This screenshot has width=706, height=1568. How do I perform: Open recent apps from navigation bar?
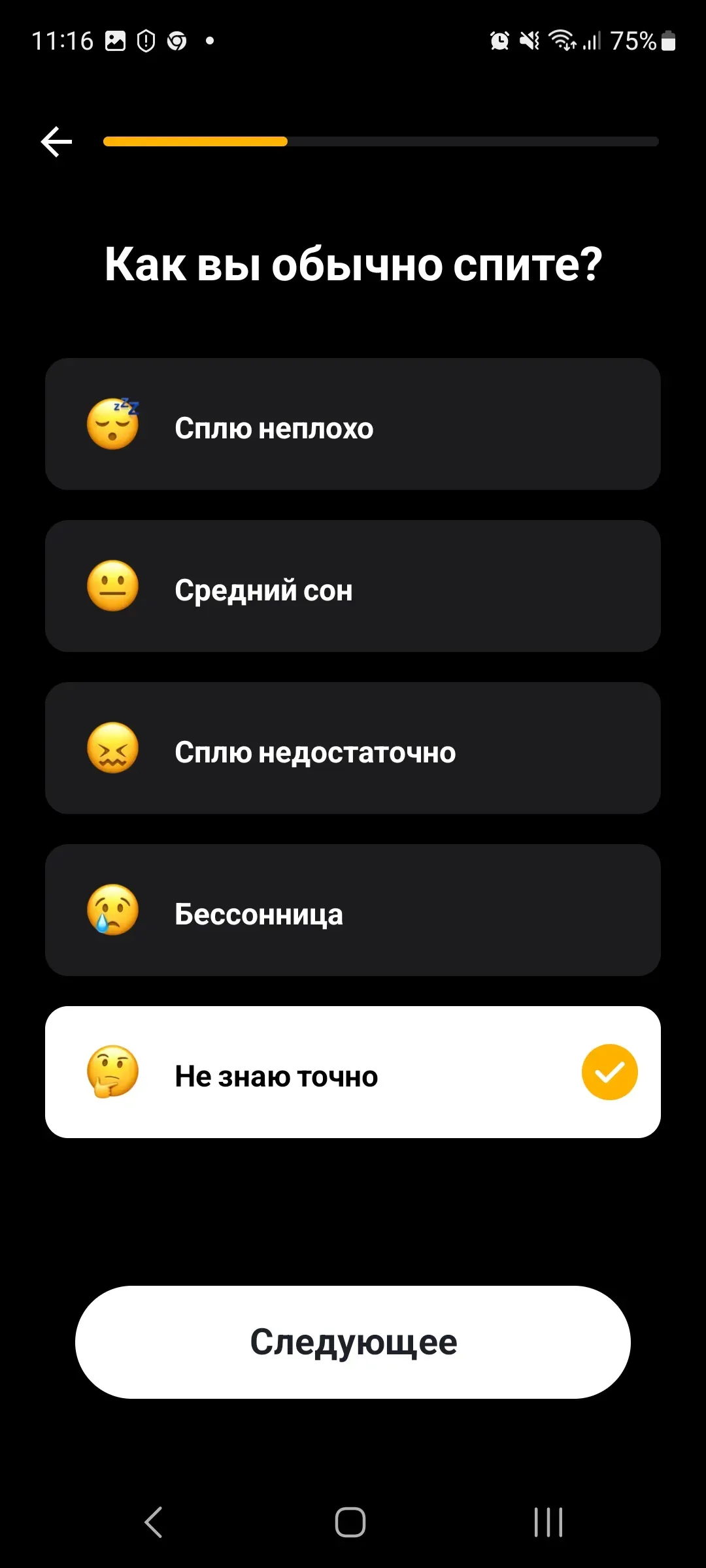548,1522
